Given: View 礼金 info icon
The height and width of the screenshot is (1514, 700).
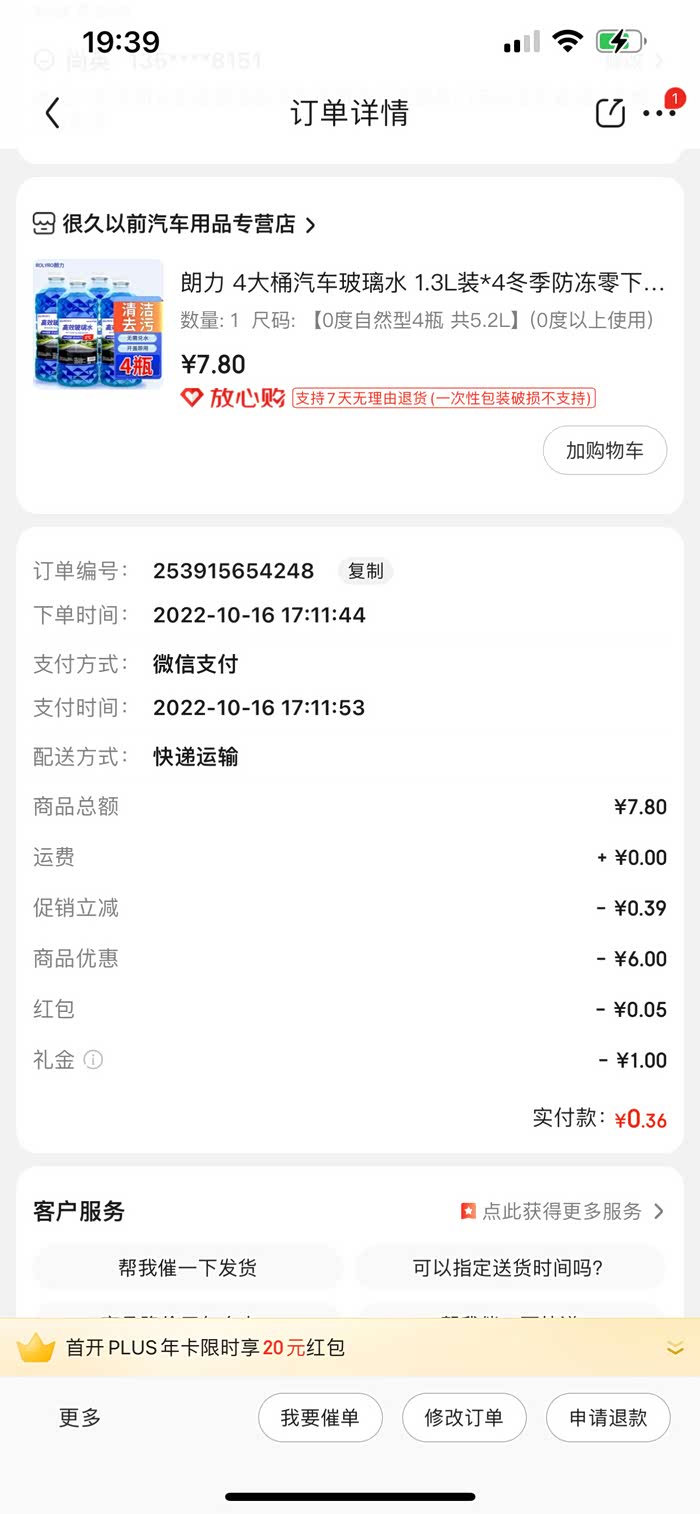Looking at the screenshot, I should point(93,1059).
